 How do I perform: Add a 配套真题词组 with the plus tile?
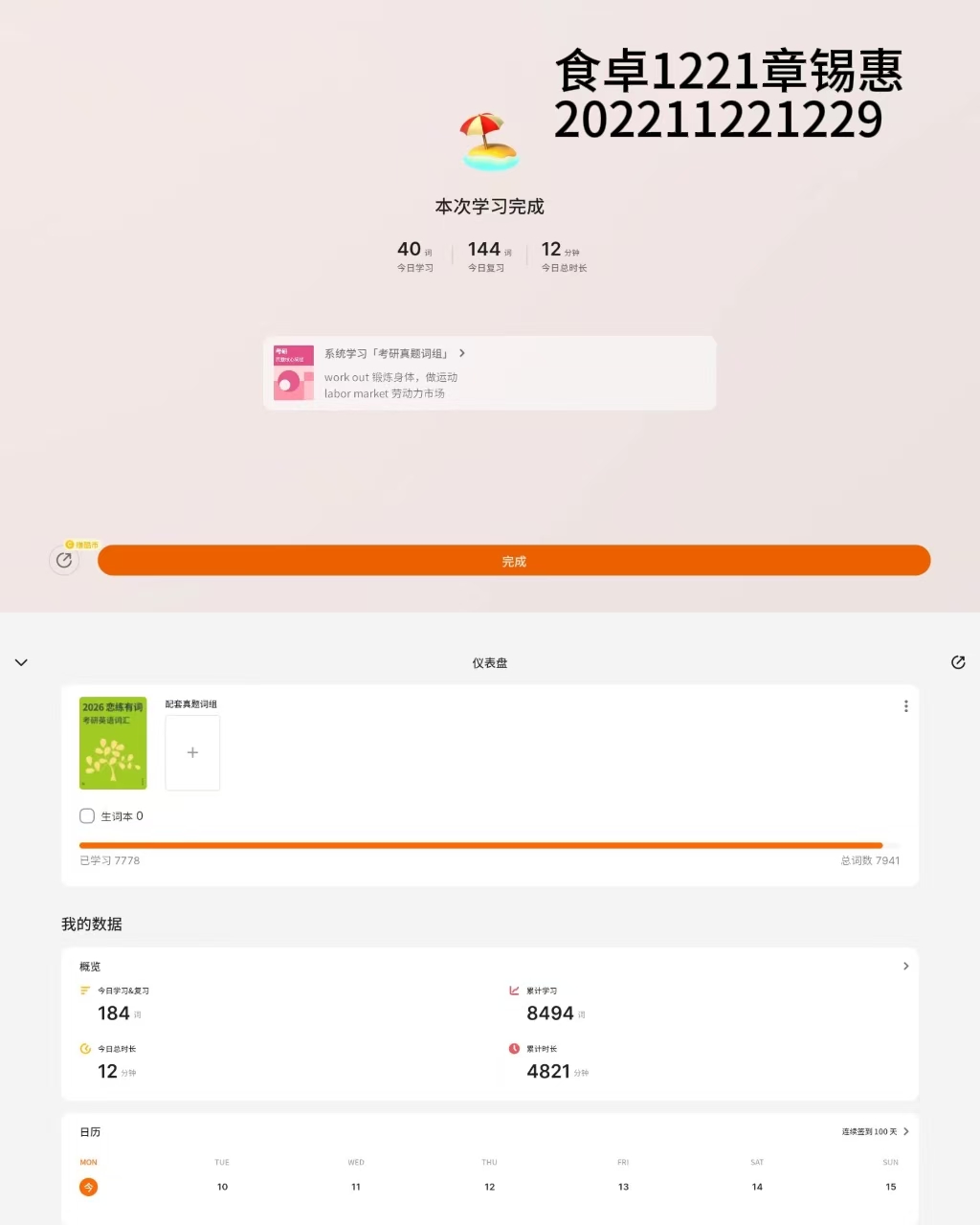click(192, 753)
